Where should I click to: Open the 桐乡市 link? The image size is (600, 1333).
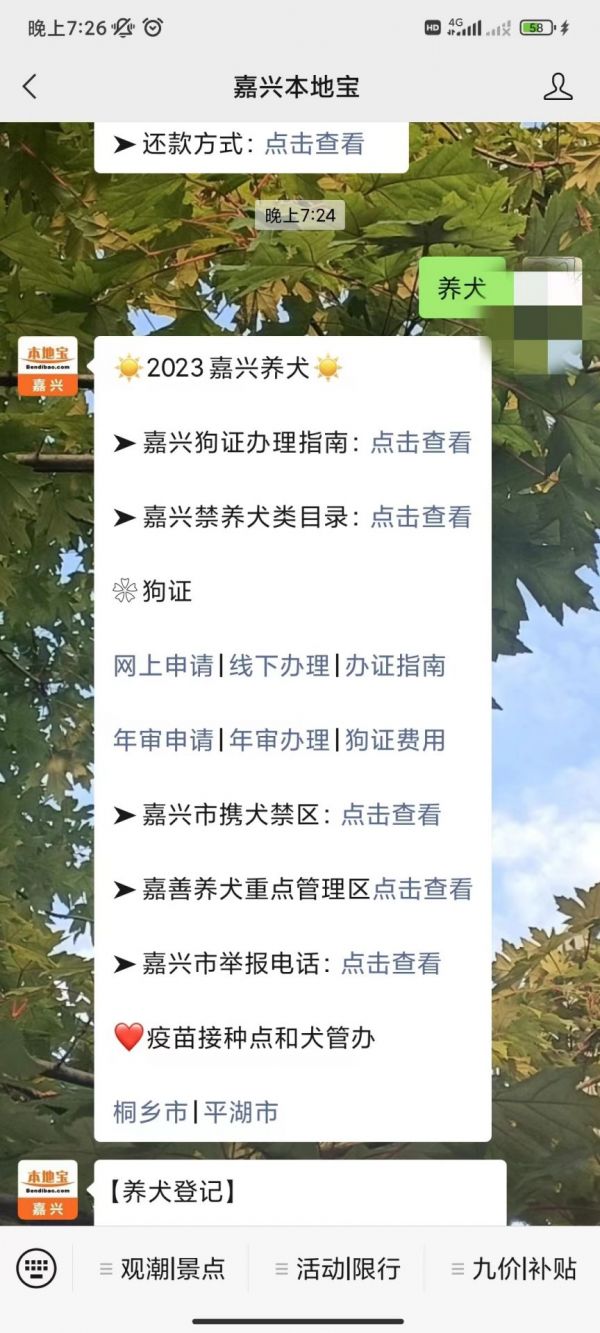(150, 1112)
